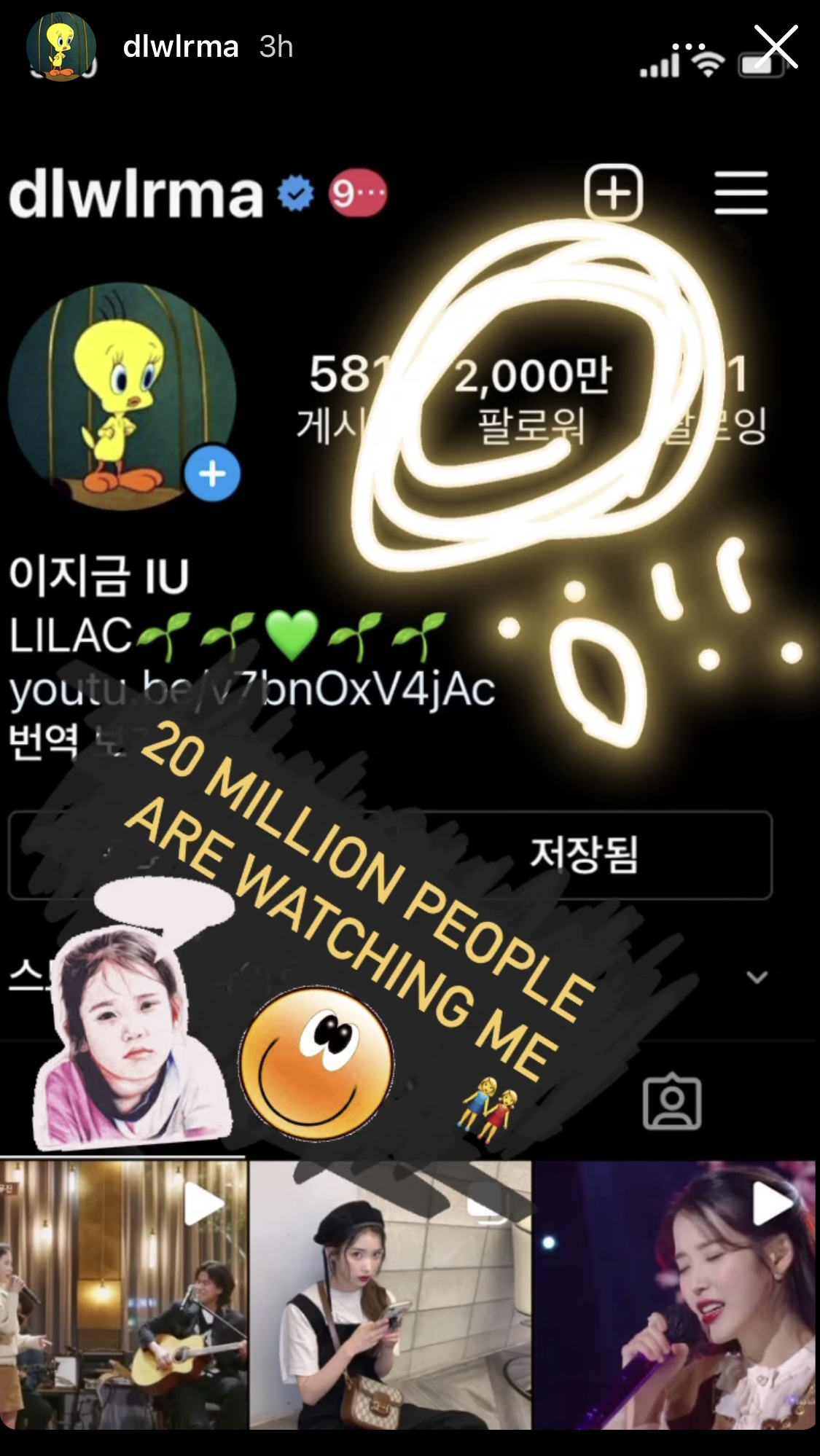Close the story viewer

click(x=776, y=47)
